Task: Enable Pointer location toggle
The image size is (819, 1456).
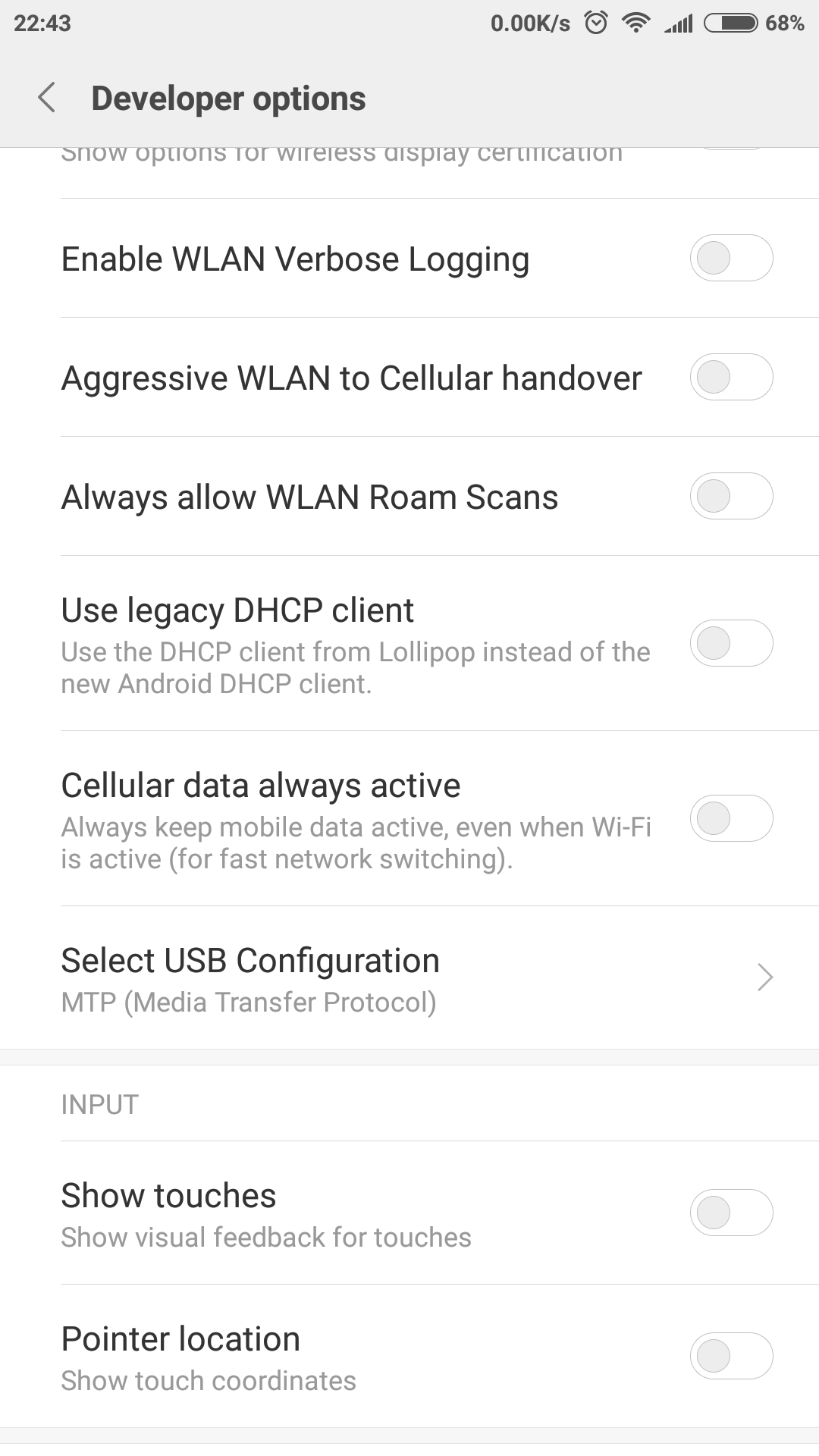Action: 731,1356
